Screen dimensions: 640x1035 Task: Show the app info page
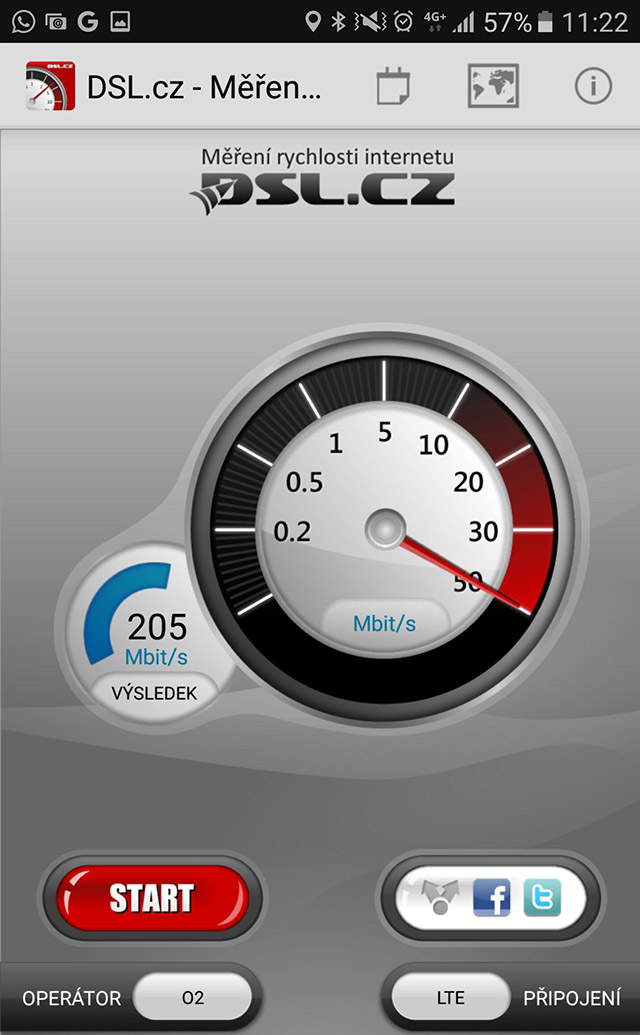[x=593, y=87]
